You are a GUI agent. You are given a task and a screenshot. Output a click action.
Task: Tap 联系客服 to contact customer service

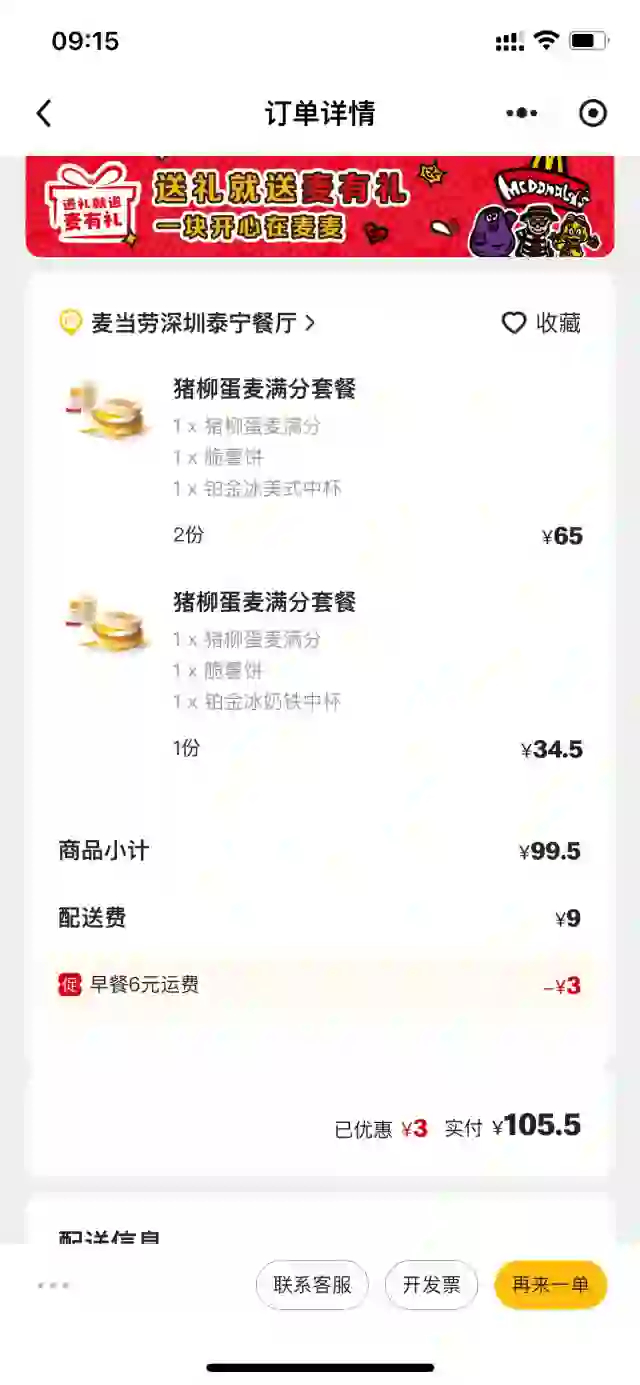[x=312, y=1285]
